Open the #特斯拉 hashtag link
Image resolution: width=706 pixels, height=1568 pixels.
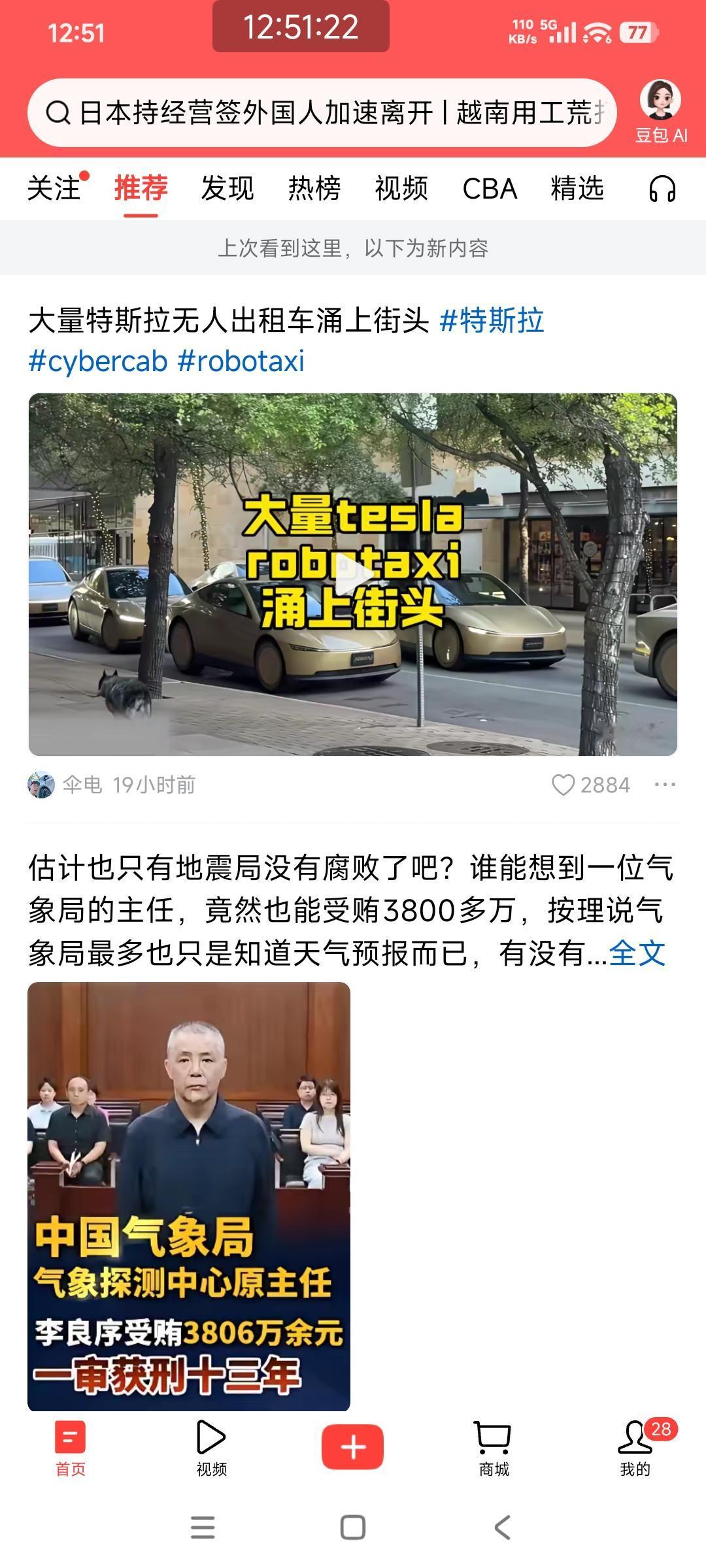point(492,321)
